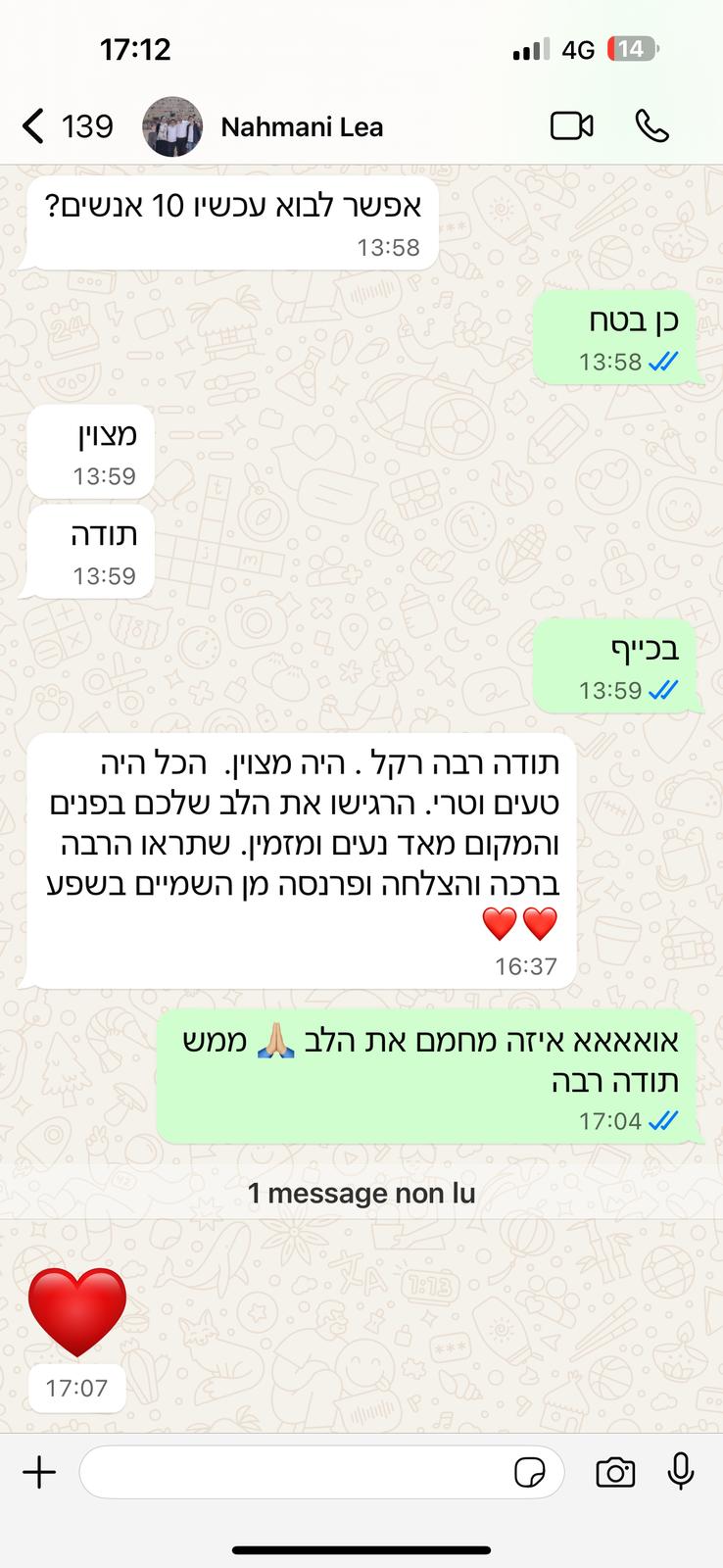Image resolution: width=723 pixels, height=1568 pixels.
Task: Start a voice call with Nahmani Lea
Action: coord(652,126)
